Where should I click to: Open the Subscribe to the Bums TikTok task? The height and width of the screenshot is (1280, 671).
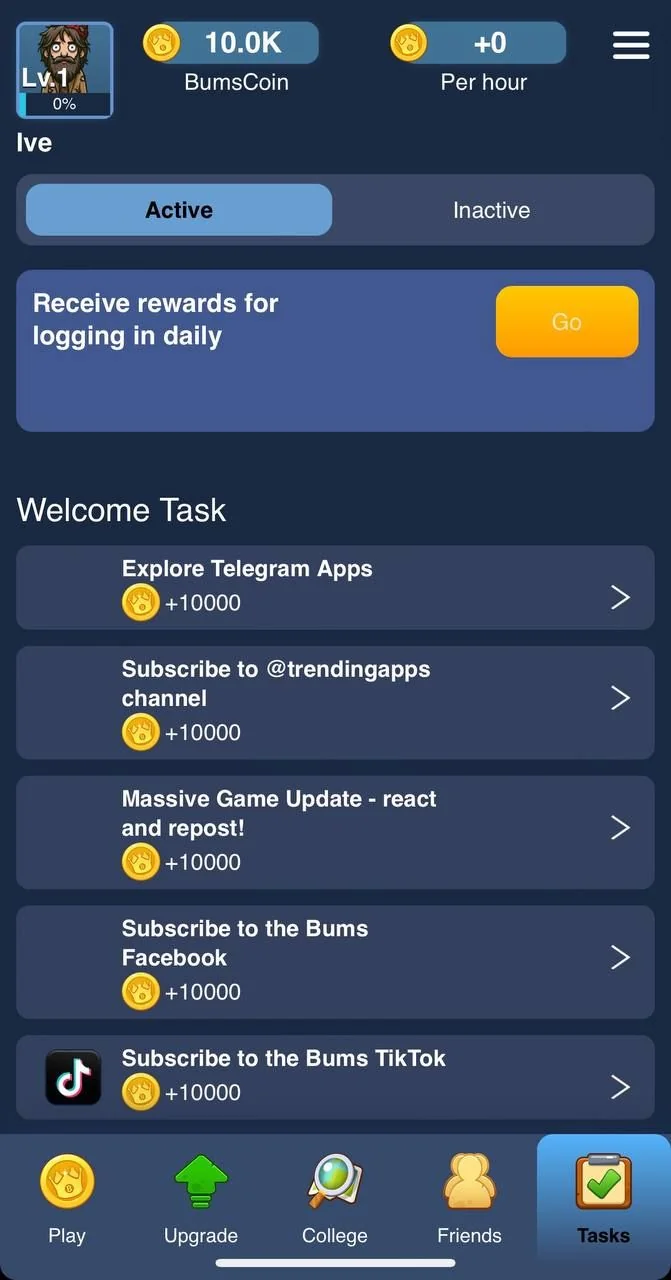335,1077
